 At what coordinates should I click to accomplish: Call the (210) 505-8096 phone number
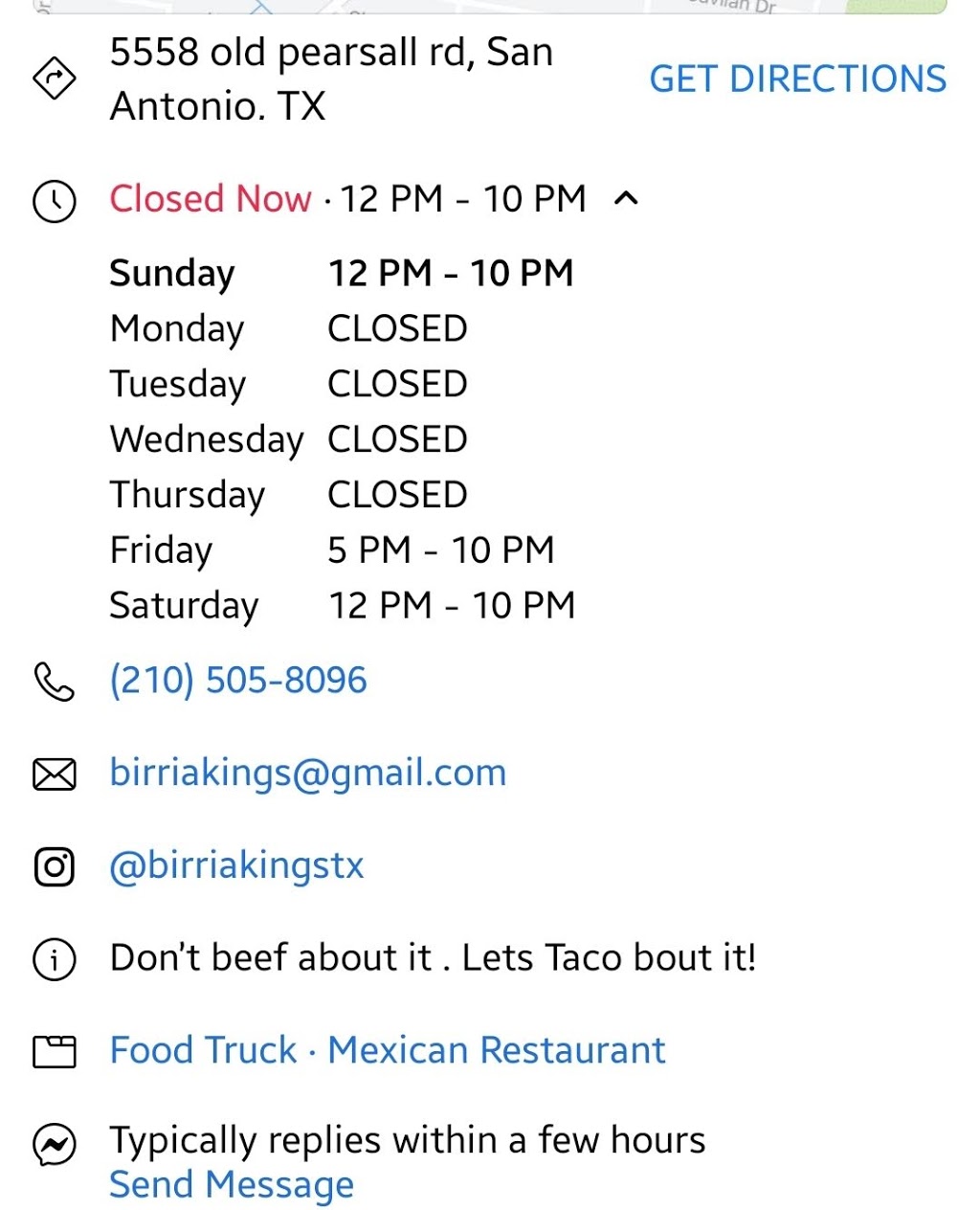click(237, 681)
